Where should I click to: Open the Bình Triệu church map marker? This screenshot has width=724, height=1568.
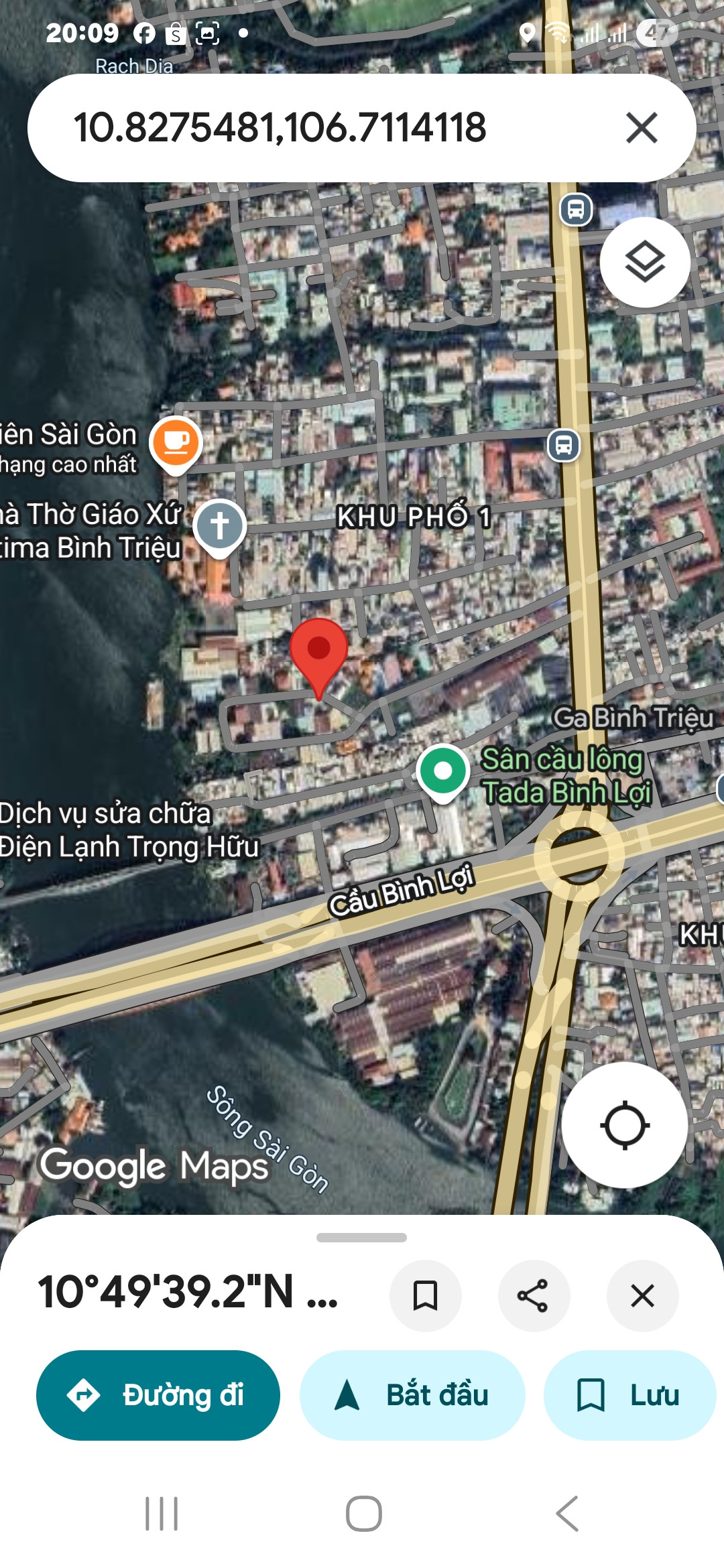219,525
